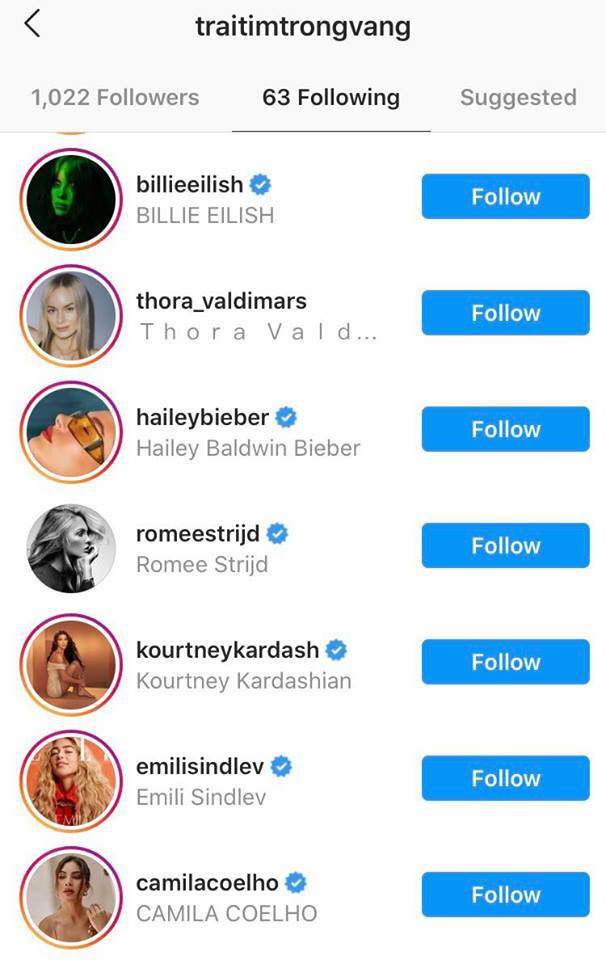Go back using the back arrow
606x960 pixels.
[x=33, y=24]
